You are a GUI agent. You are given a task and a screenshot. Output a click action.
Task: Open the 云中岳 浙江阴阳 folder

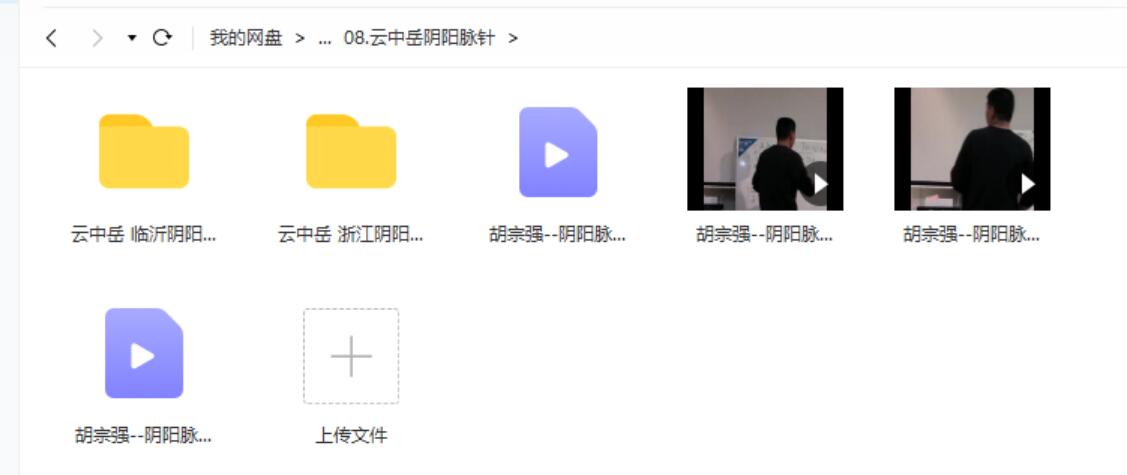351,152
